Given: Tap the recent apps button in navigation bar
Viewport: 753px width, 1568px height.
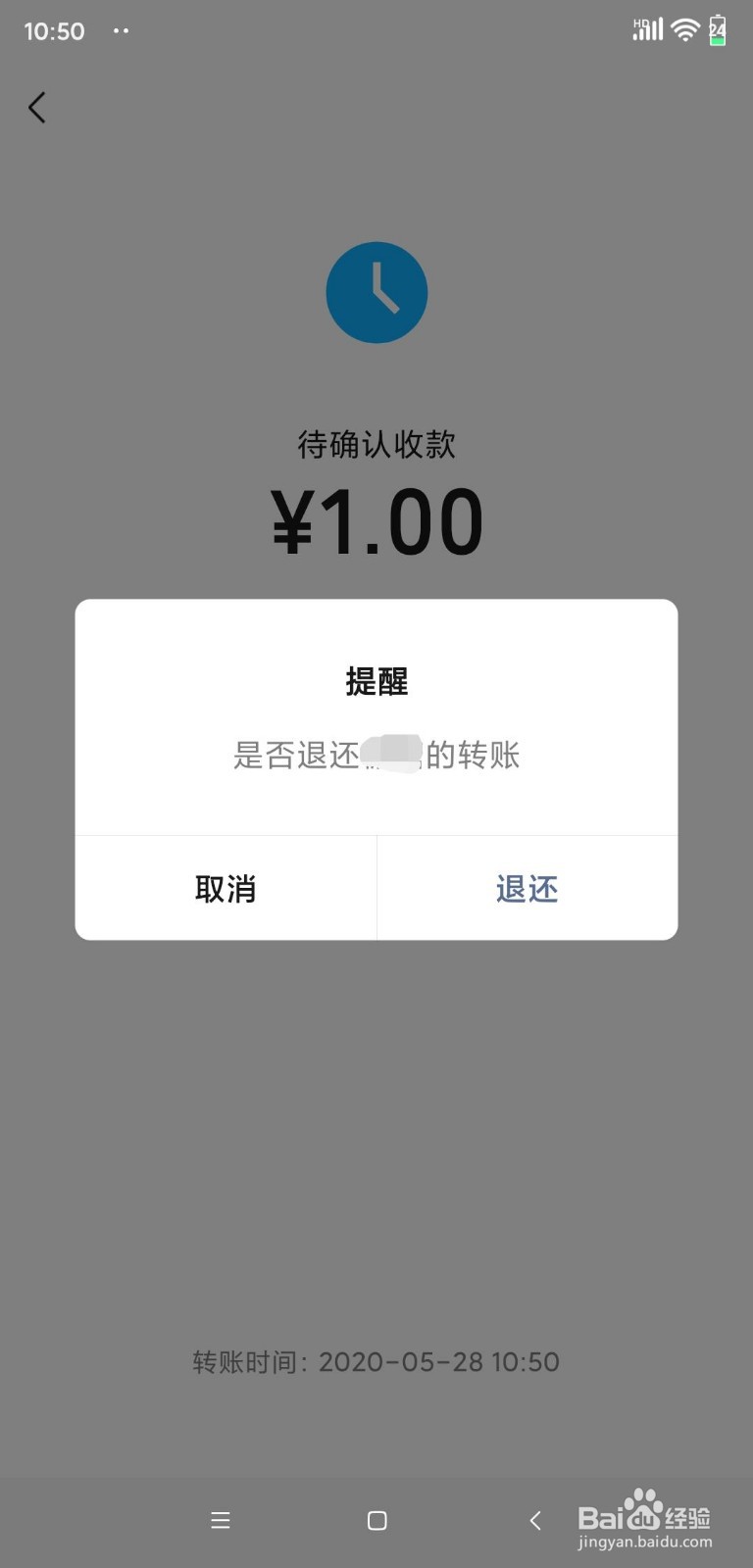Looking at the screenshot, I should [x=221, y=1520].
